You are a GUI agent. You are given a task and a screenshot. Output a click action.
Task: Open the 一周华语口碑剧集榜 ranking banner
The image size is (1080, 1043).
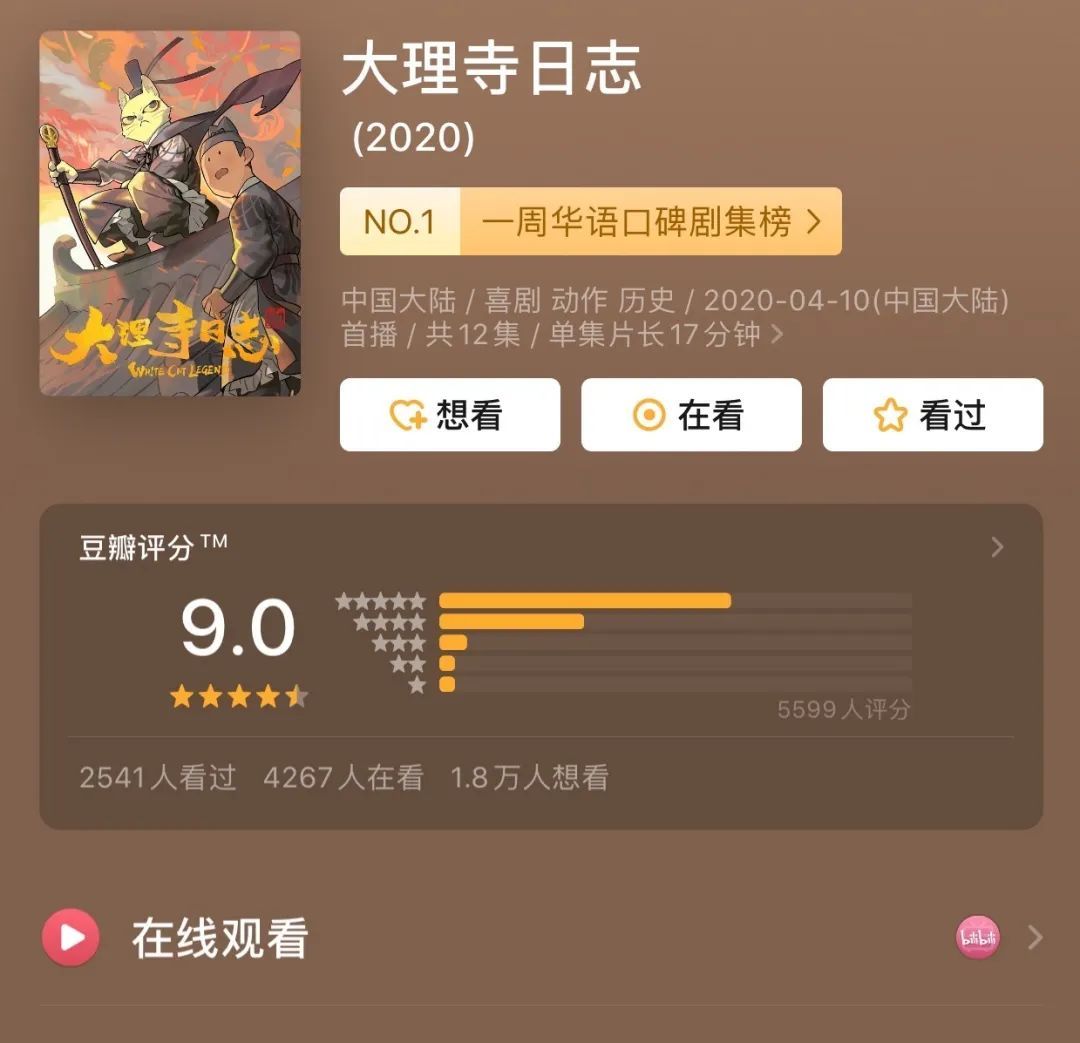590,222
